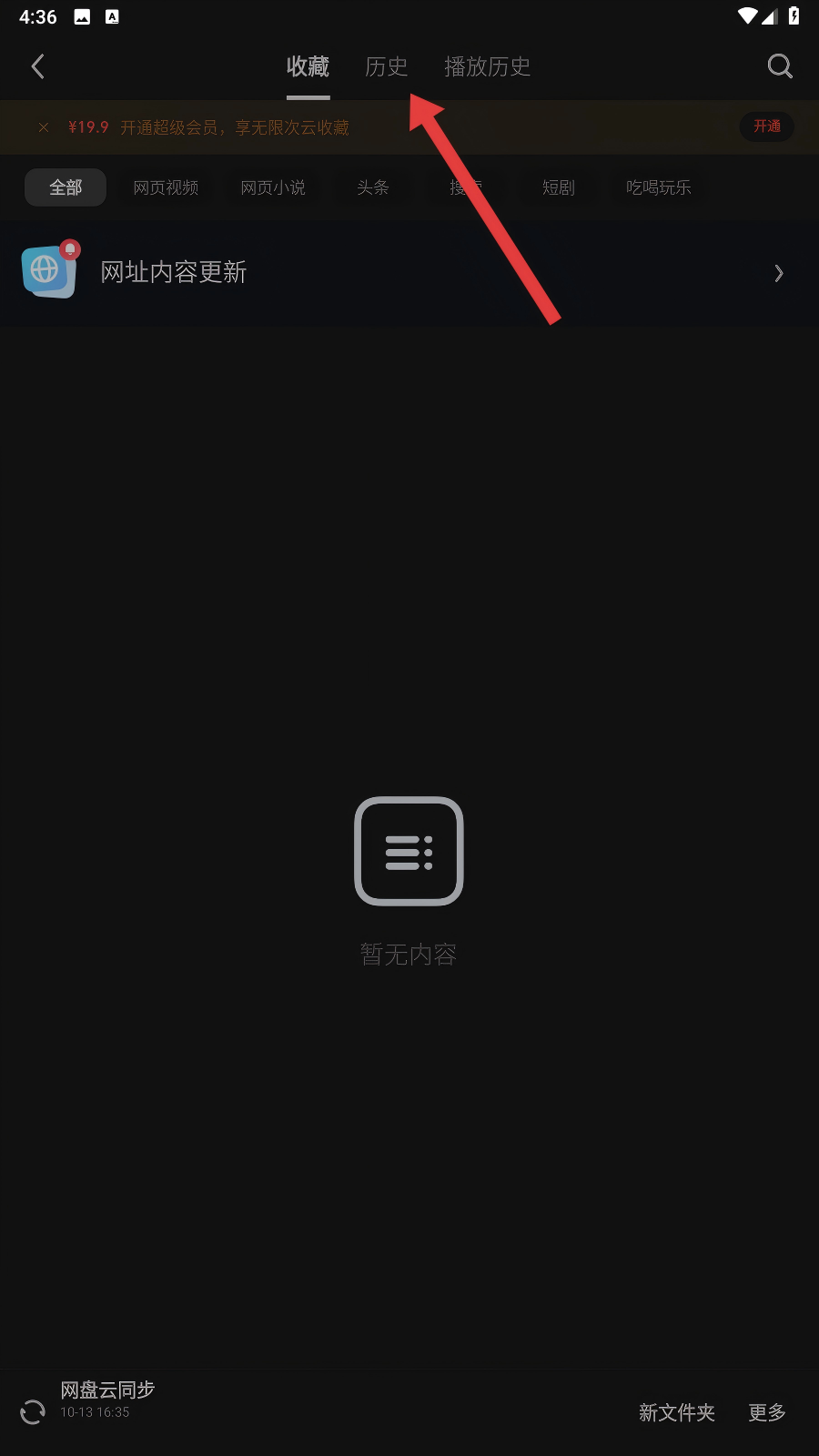The height and width of the screenshot is (1456, 819).
Task: Switch to the 播放历史 tab
Action: tap(487, 66)
